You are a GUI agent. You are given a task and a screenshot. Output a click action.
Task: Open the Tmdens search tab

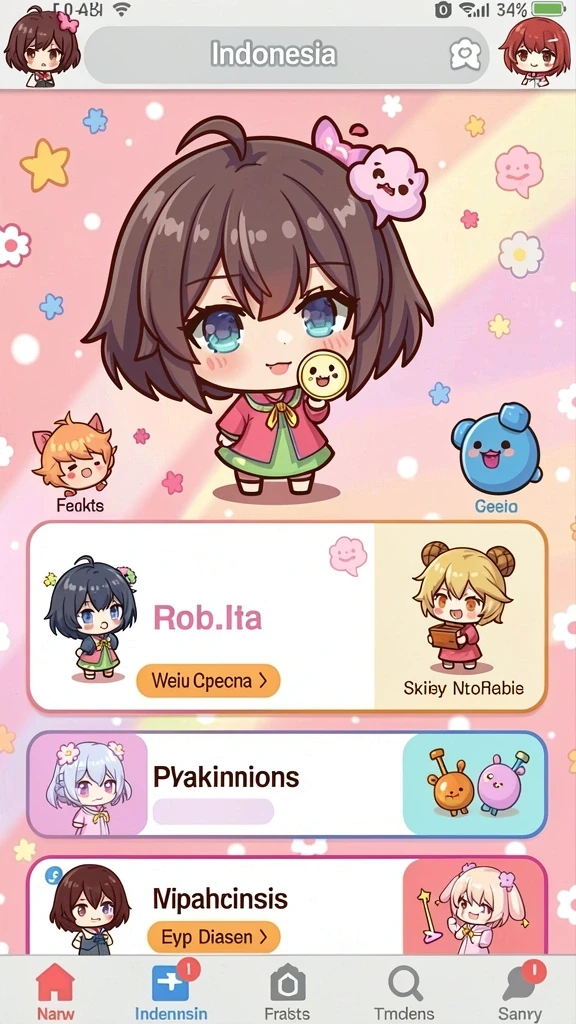point(404,991)
